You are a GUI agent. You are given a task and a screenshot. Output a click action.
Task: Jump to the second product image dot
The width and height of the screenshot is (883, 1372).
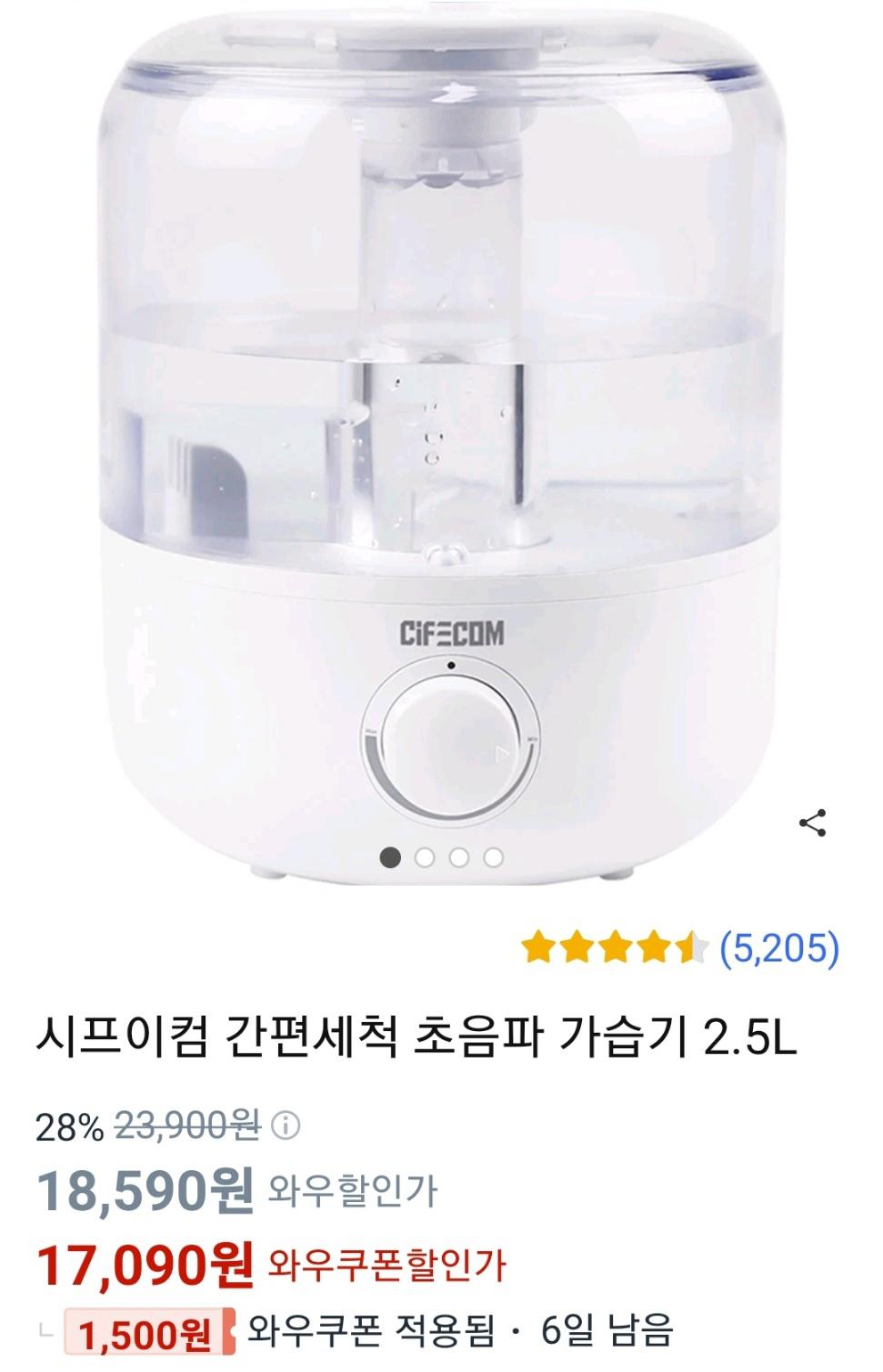point(425,857)
